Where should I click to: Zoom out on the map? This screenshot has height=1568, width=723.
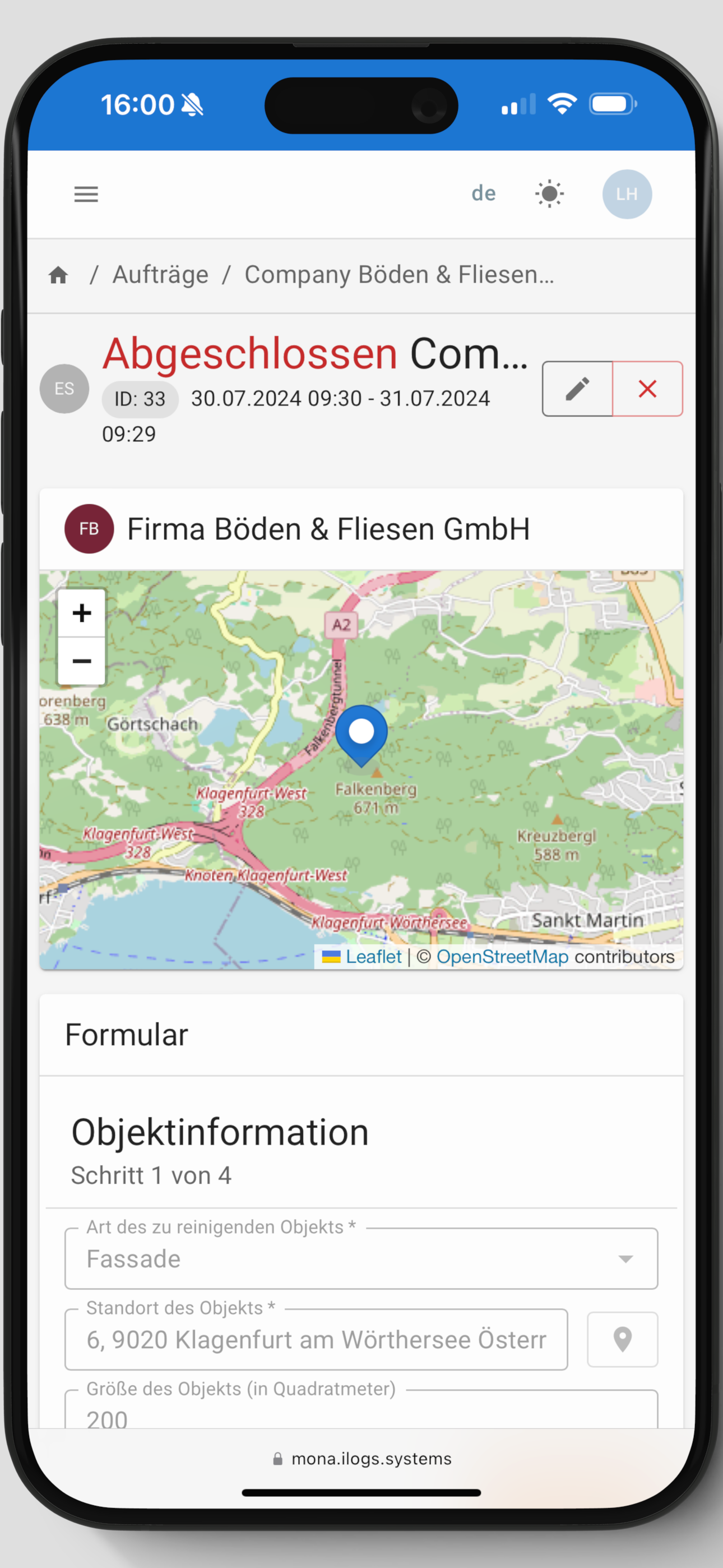point(82,661)
